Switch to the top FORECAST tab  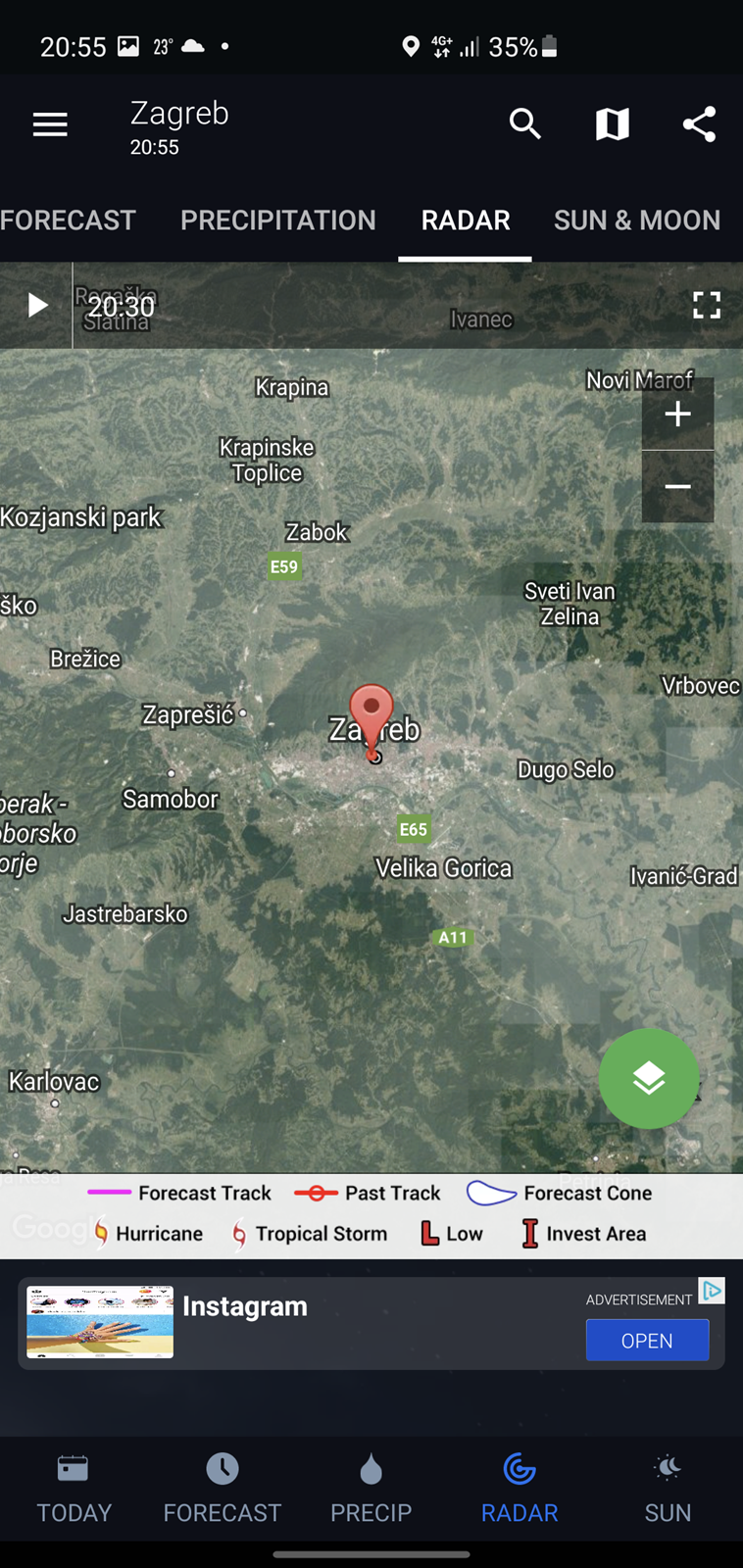[68, 220]
